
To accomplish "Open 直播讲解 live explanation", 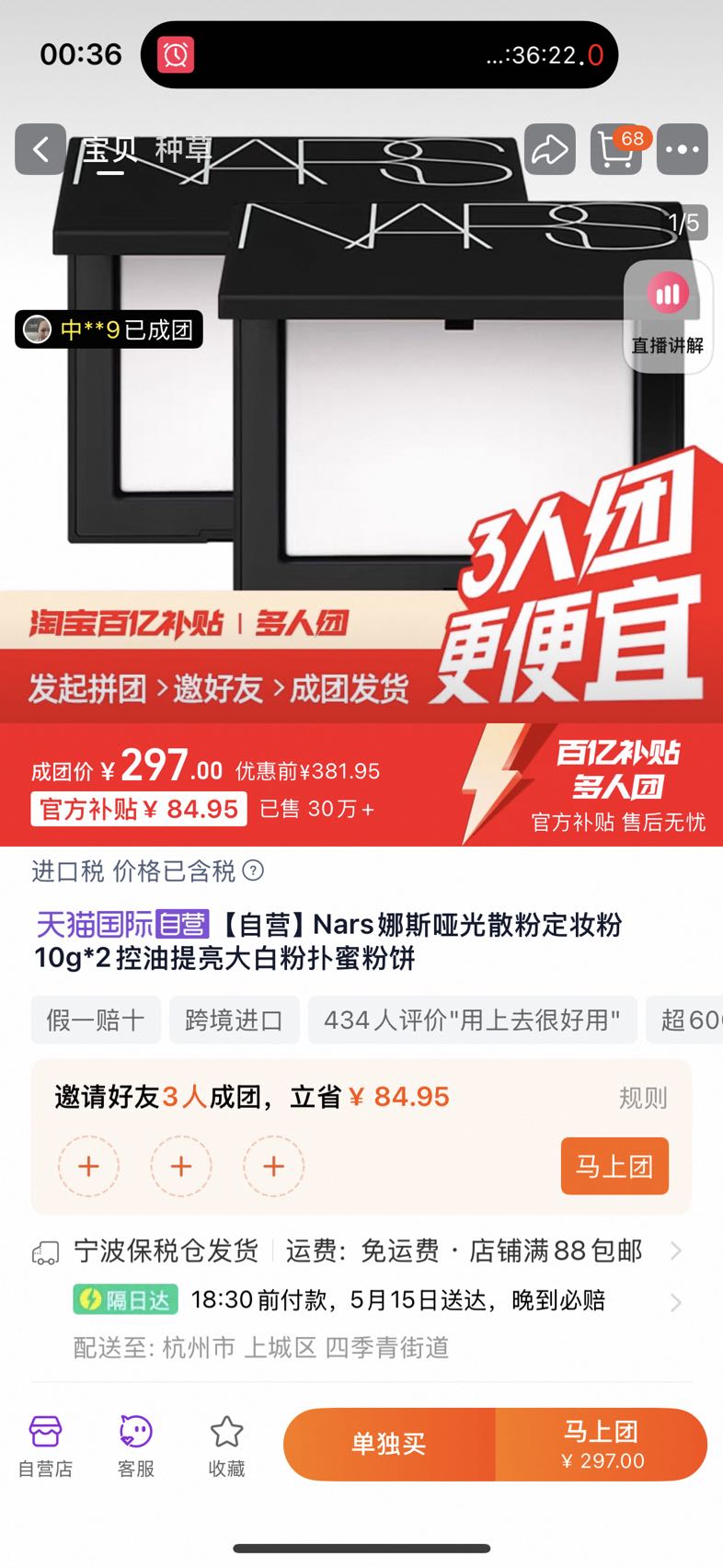I will pos(668,317).
